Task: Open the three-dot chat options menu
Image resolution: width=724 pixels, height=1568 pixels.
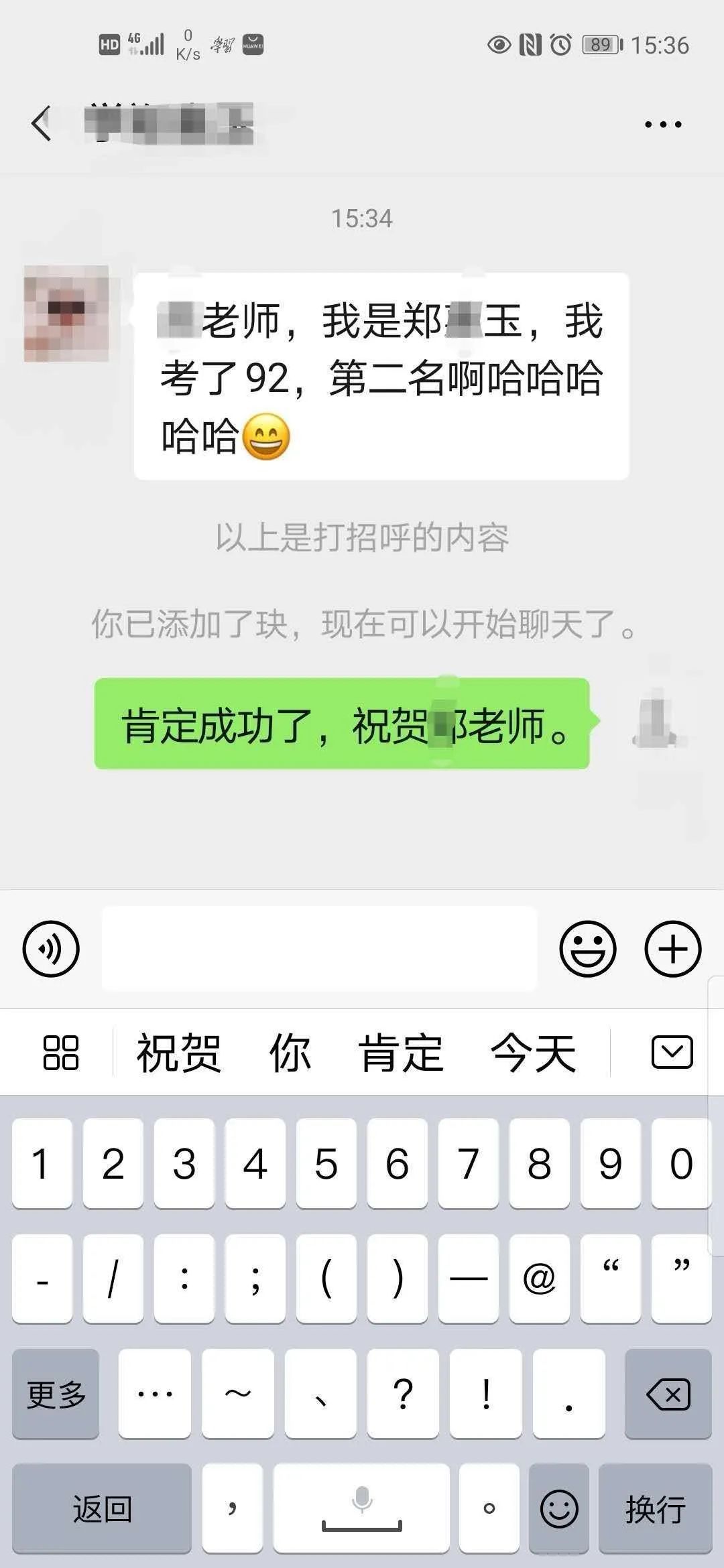Action: coord(662,124)
